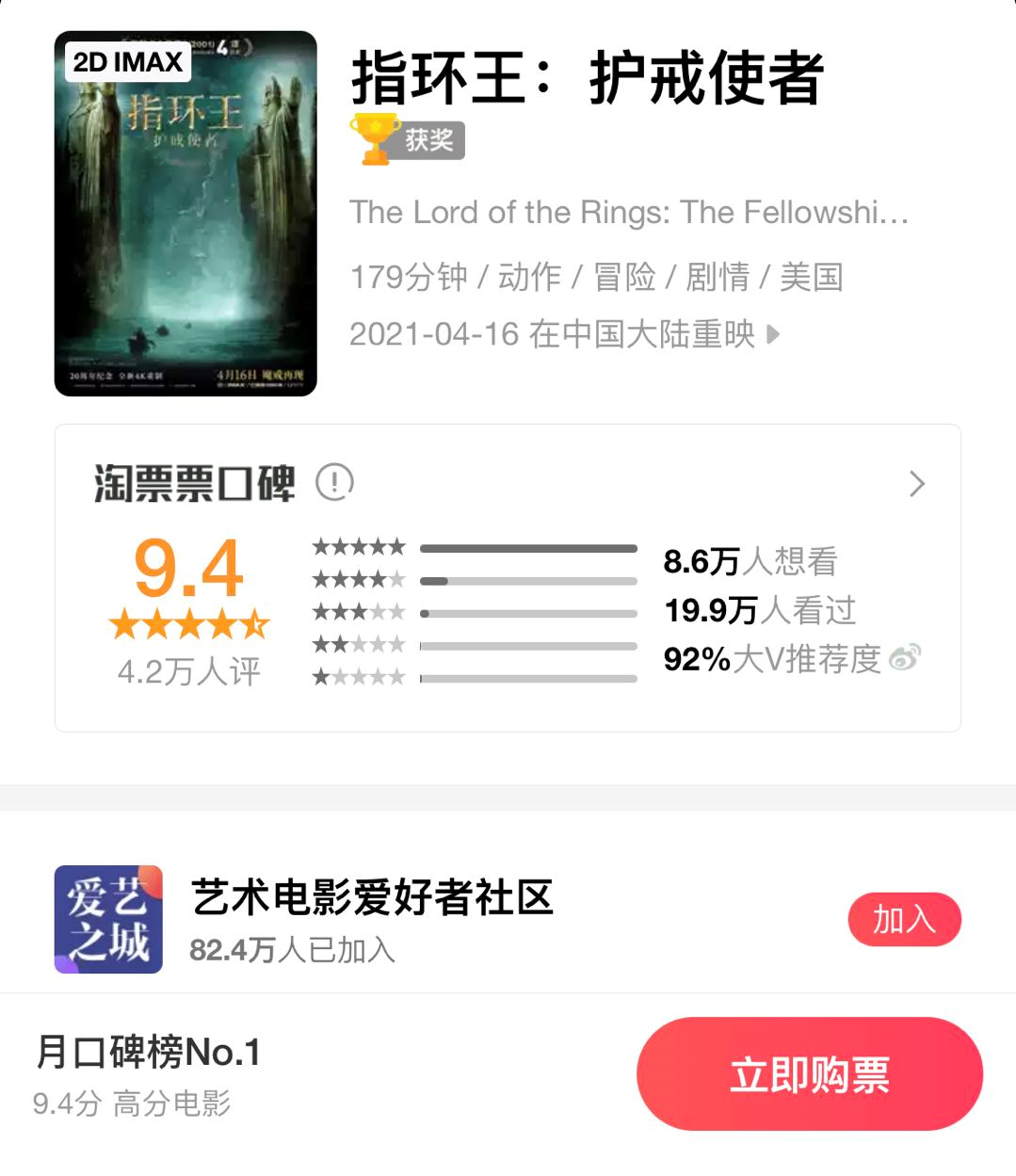
Task: Expand ratings details via the chevron
Action: pos(917,484)
